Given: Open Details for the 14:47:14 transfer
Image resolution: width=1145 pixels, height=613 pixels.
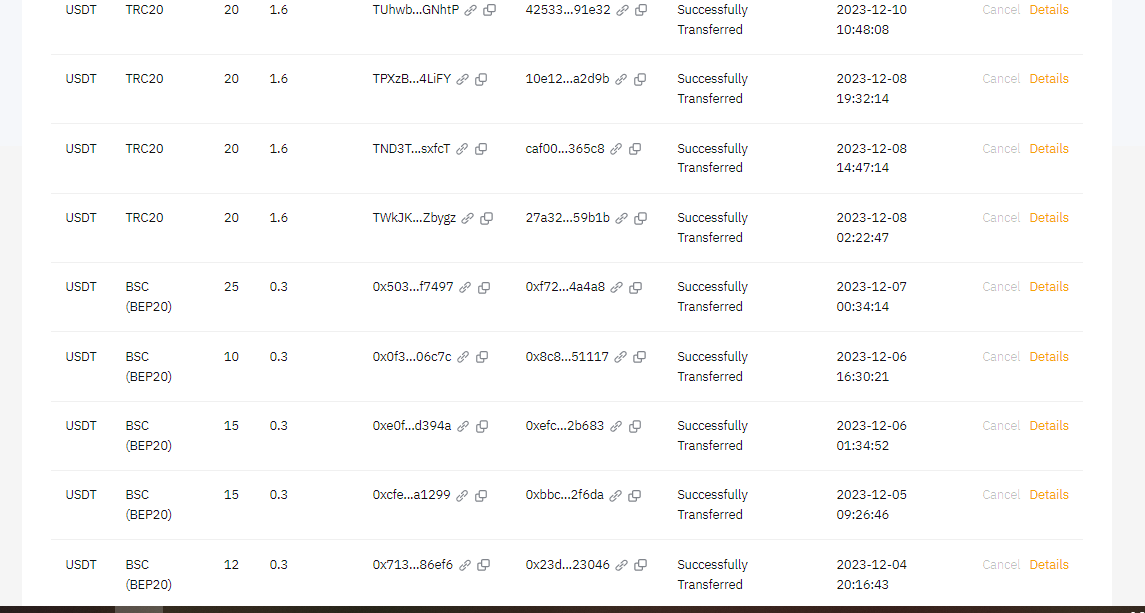Looking at the screenshot, I should pos(1048,148).
